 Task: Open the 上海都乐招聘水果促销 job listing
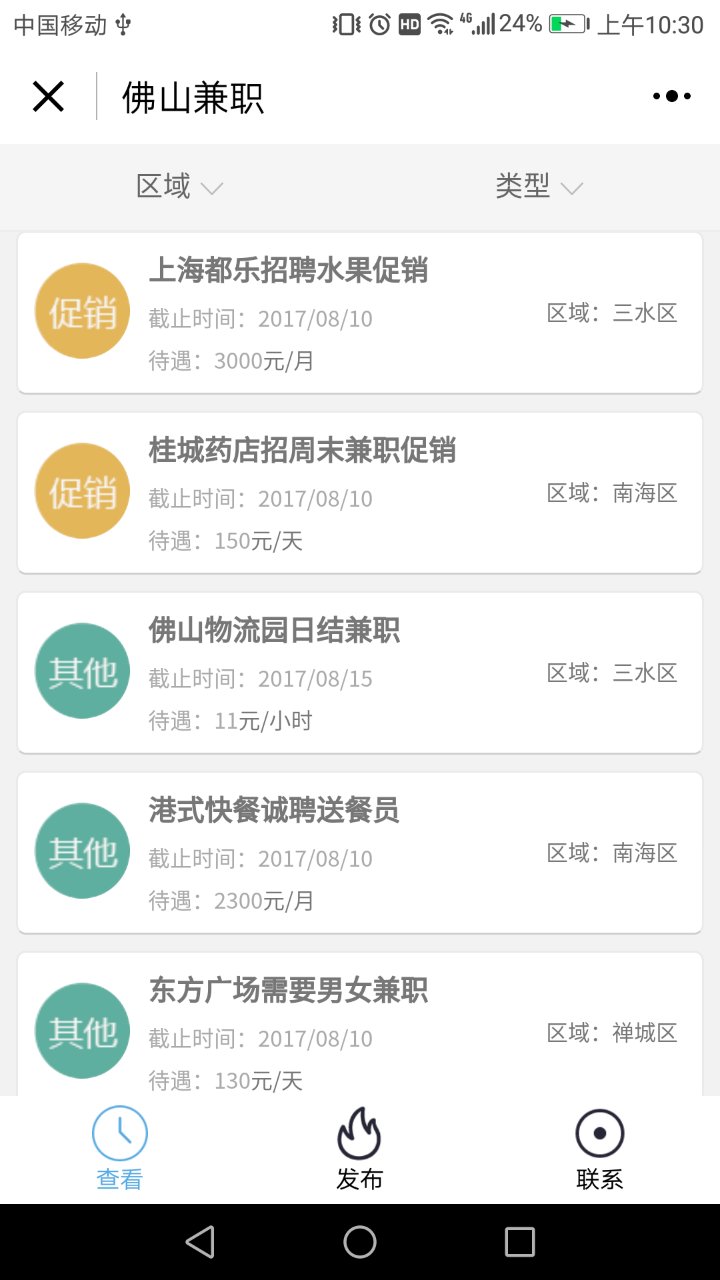coord(360,313)
